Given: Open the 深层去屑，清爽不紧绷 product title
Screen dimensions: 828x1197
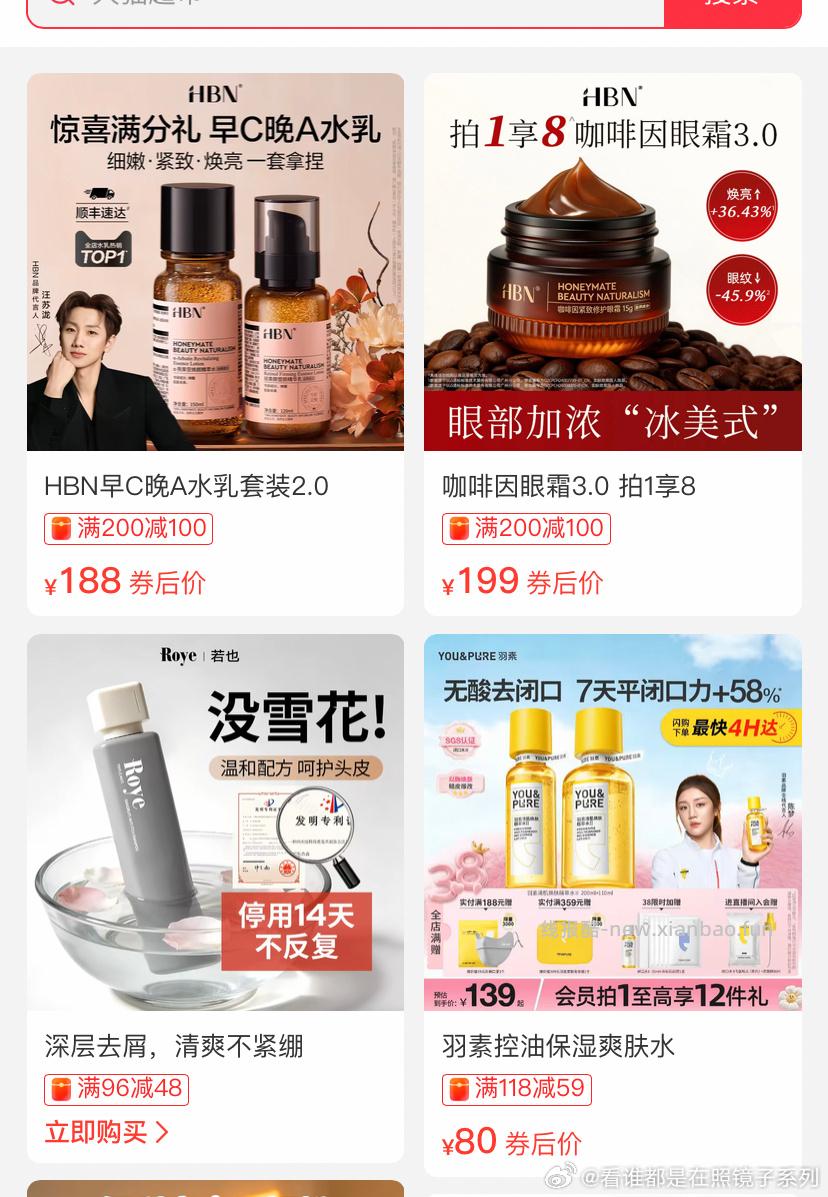Looking at the screenshot, I should [174, 1047].
